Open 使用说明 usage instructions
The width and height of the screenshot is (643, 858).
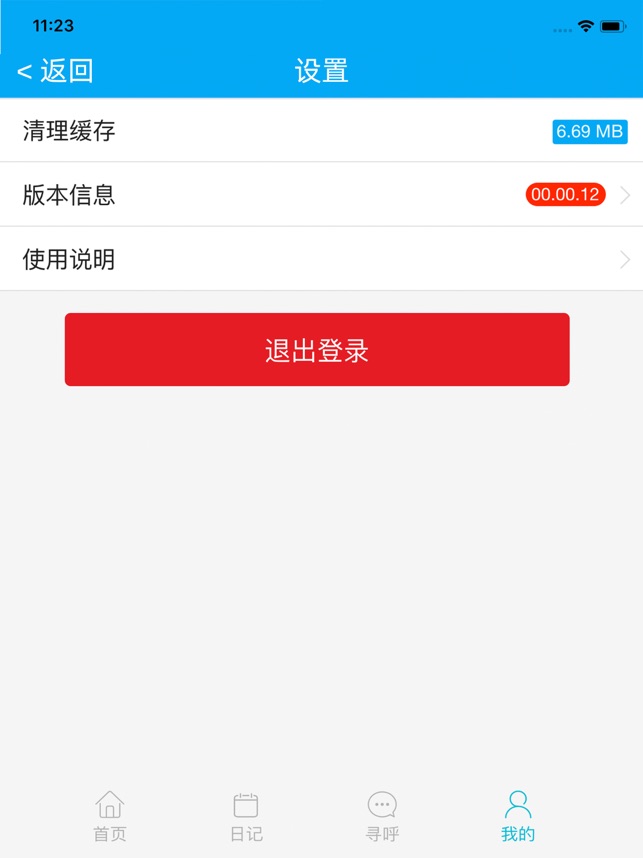click(321, 260)
